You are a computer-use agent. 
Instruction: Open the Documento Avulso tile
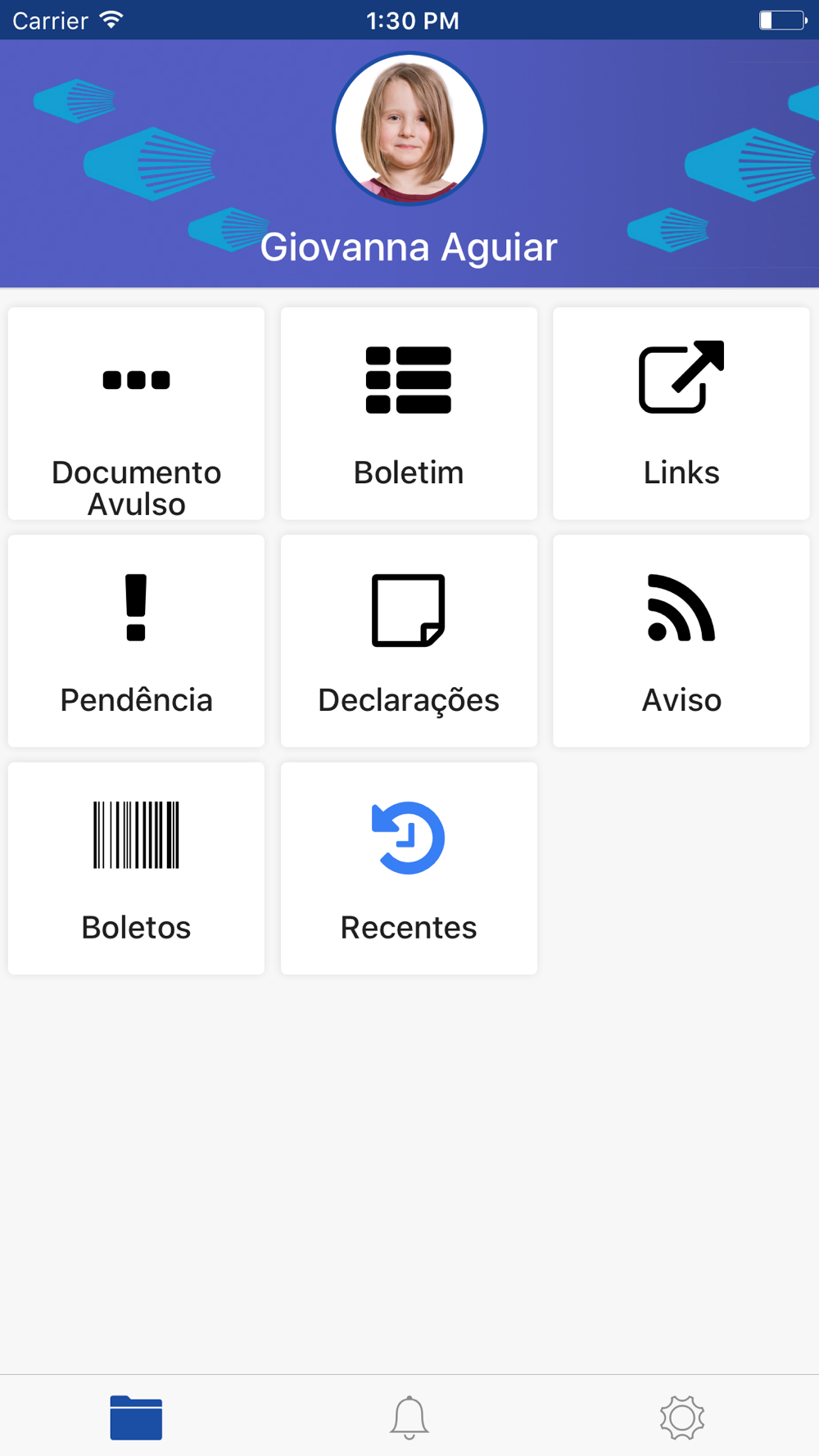coord(136,414)
